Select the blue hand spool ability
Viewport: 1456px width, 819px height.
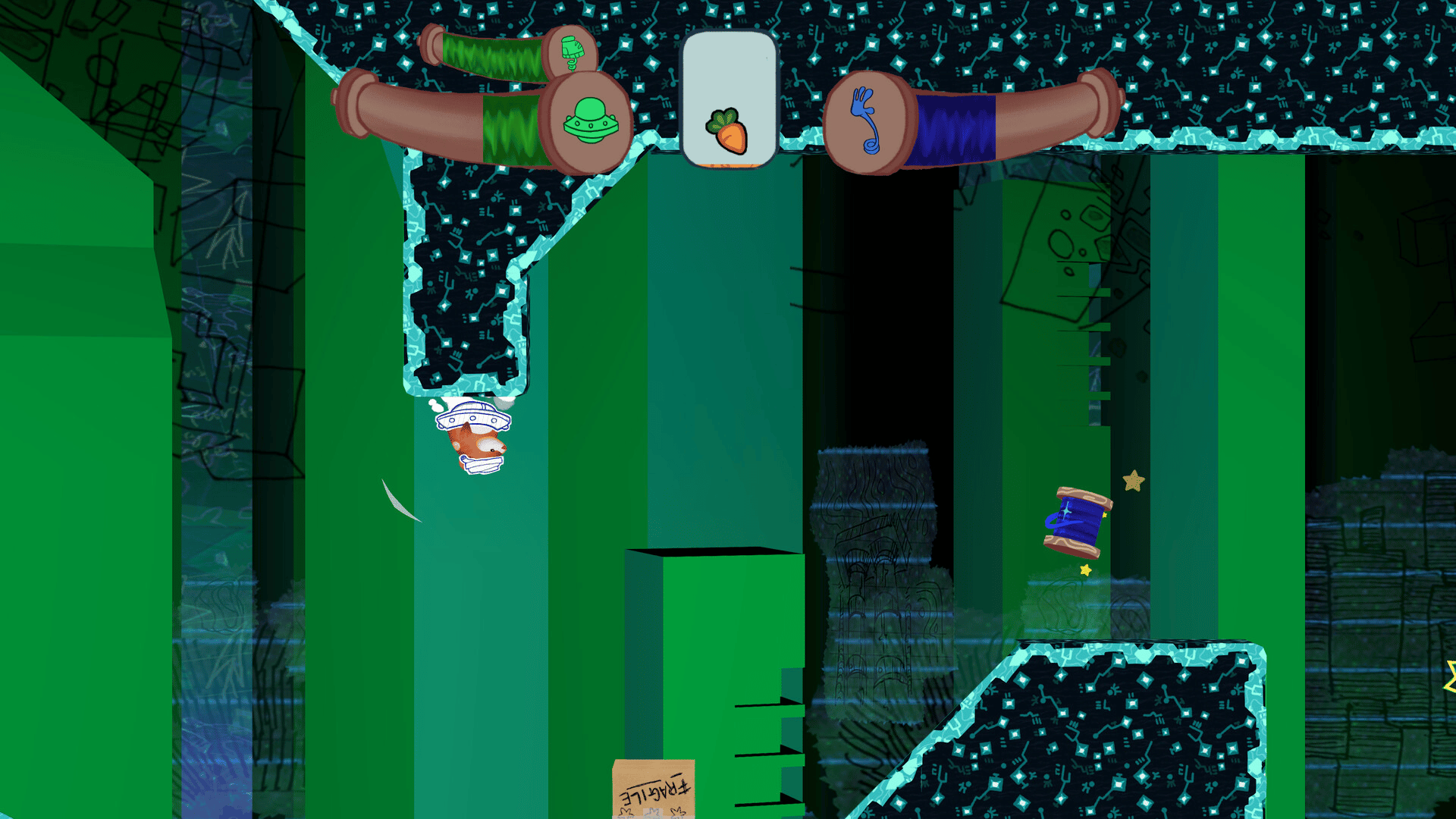point(867,121)
